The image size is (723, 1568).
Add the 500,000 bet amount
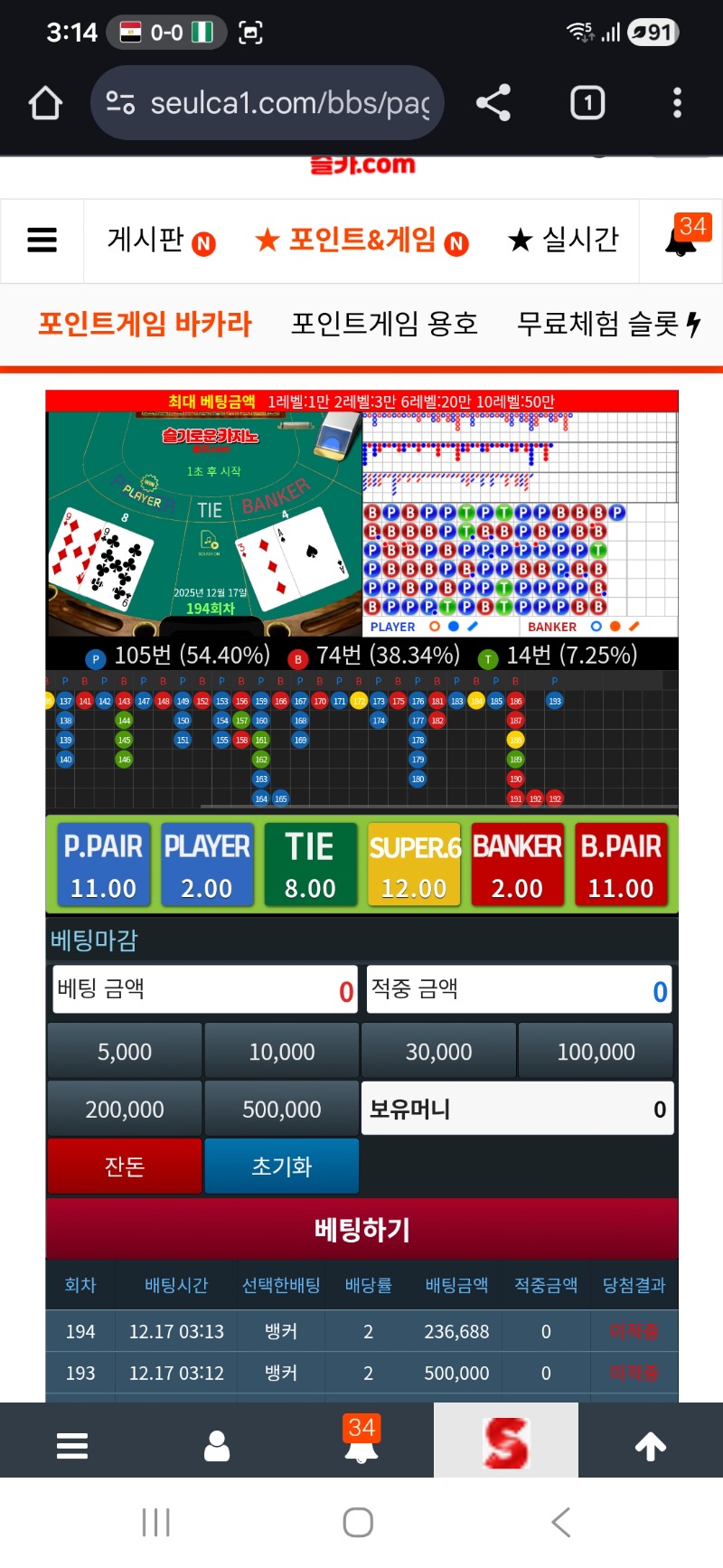pyautogui.click(x=282, y=1109)
